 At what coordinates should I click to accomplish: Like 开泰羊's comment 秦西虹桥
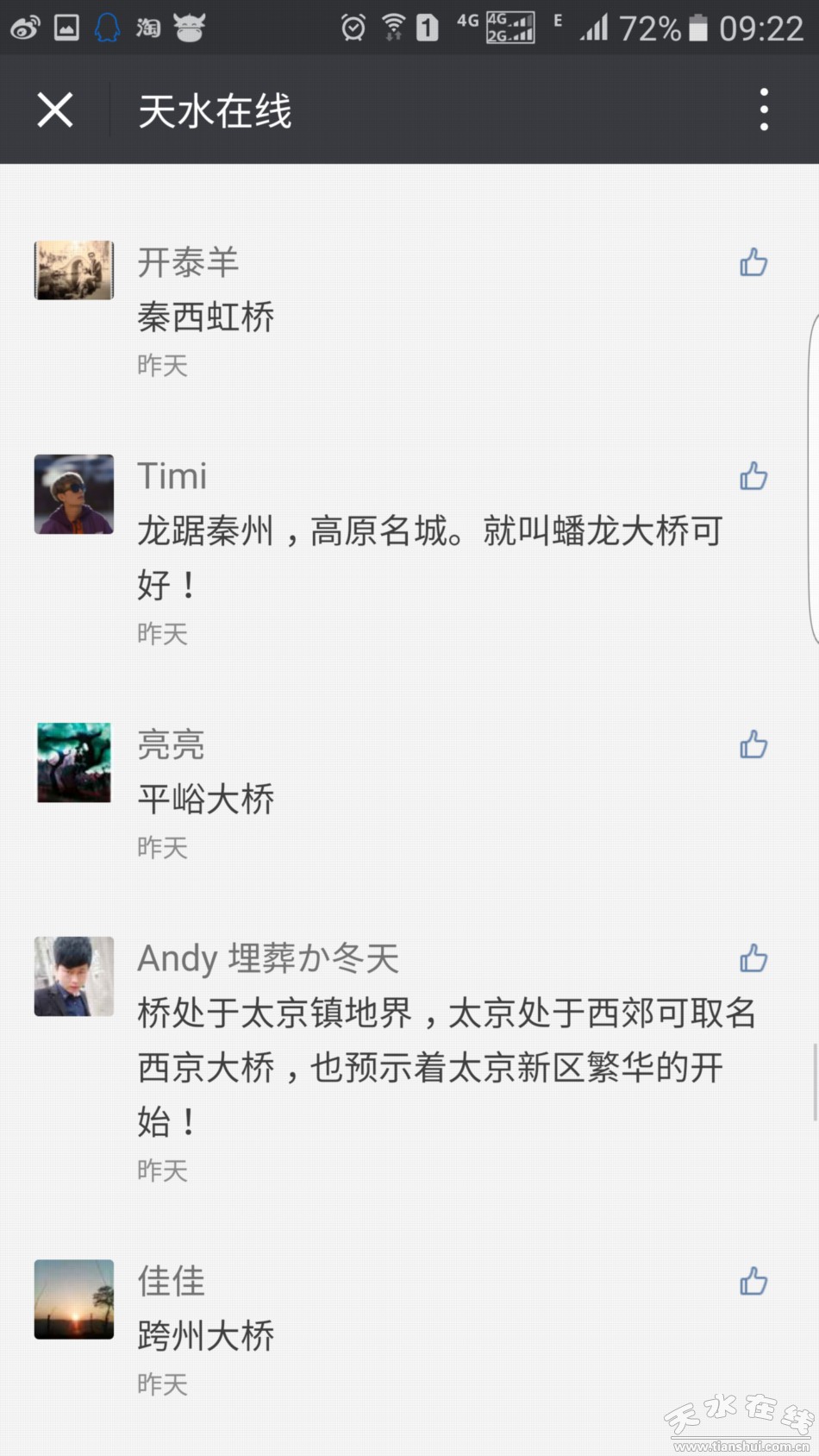click(753, 262)
